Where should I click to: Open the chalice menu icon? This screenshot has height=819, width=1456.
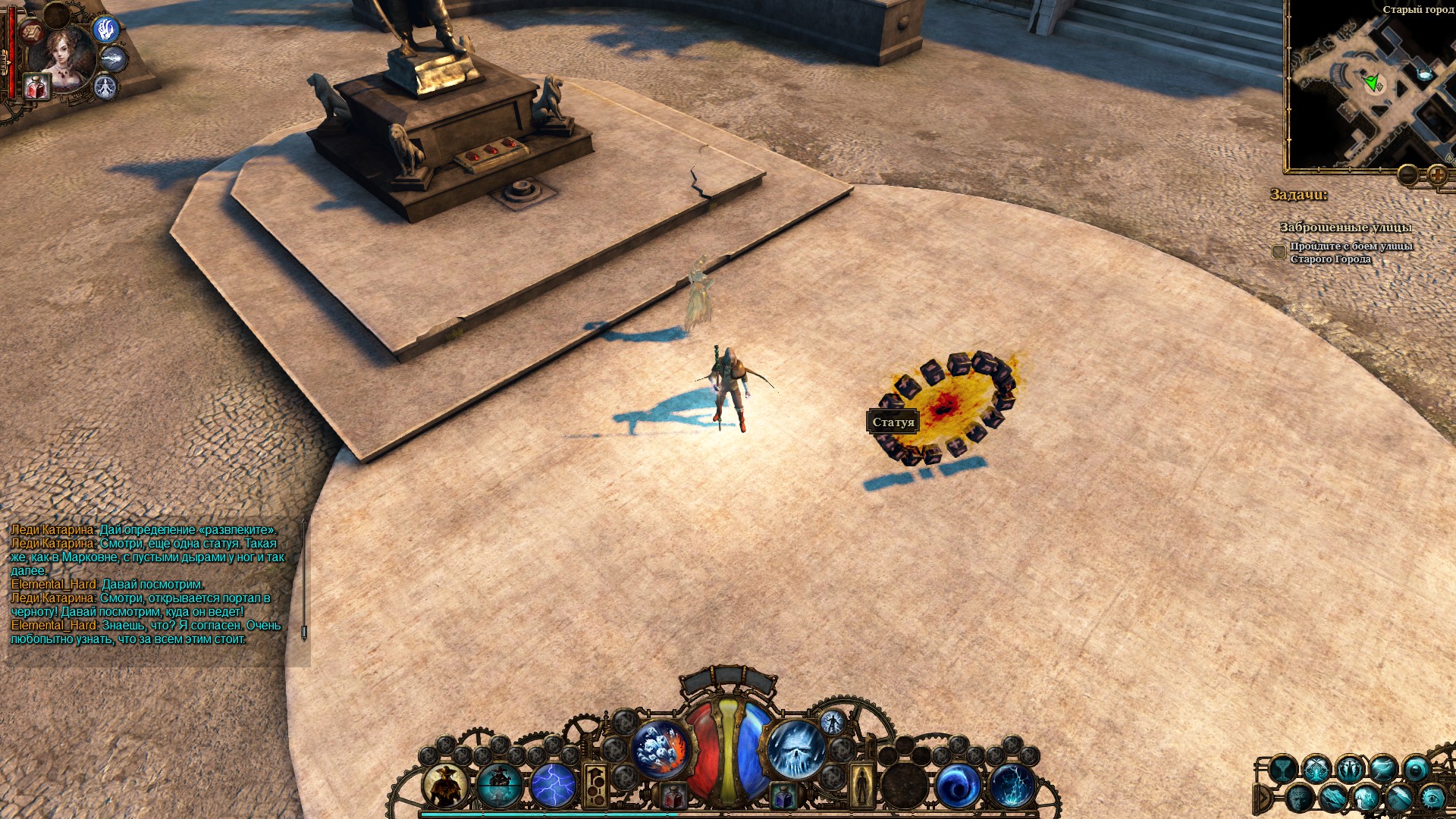(1284, 769)
